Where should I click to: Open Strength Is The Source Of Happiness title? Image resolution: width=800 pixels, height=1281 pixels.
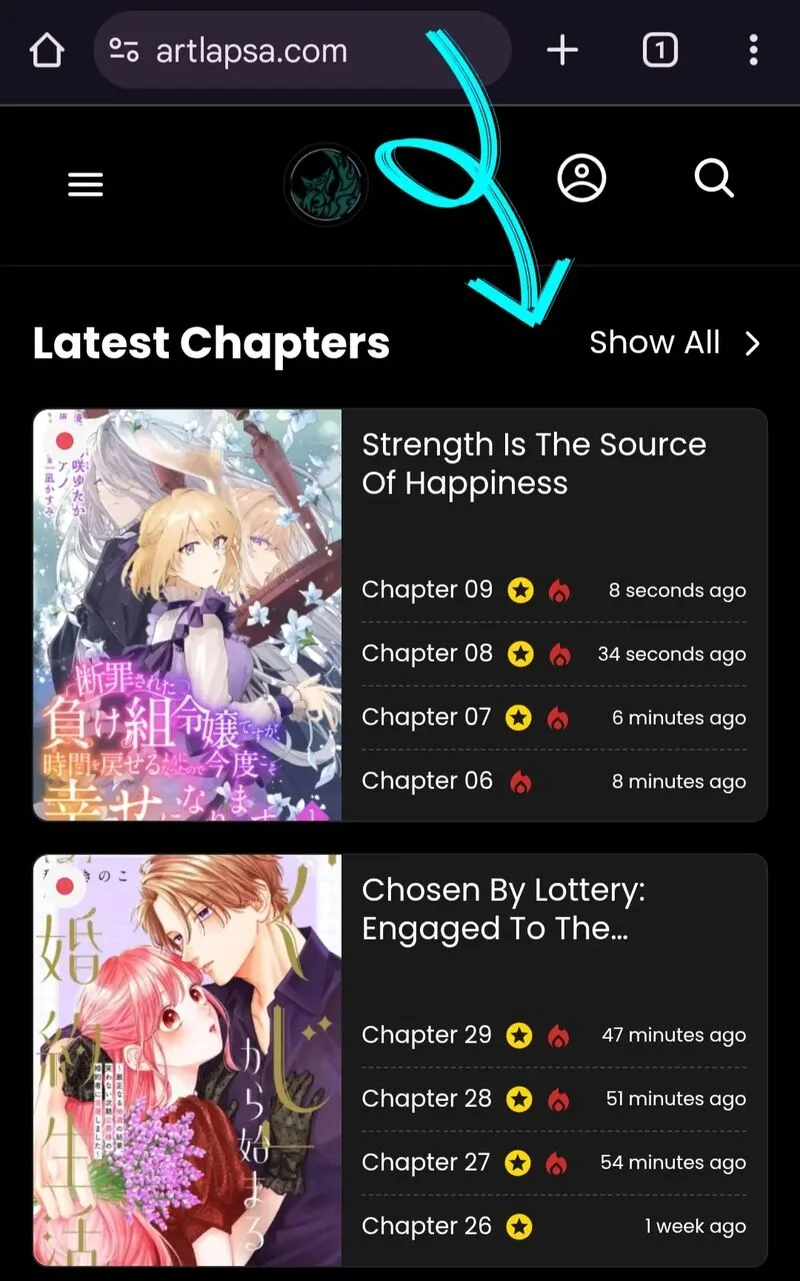pyautogui.click(x=534, y=464)
